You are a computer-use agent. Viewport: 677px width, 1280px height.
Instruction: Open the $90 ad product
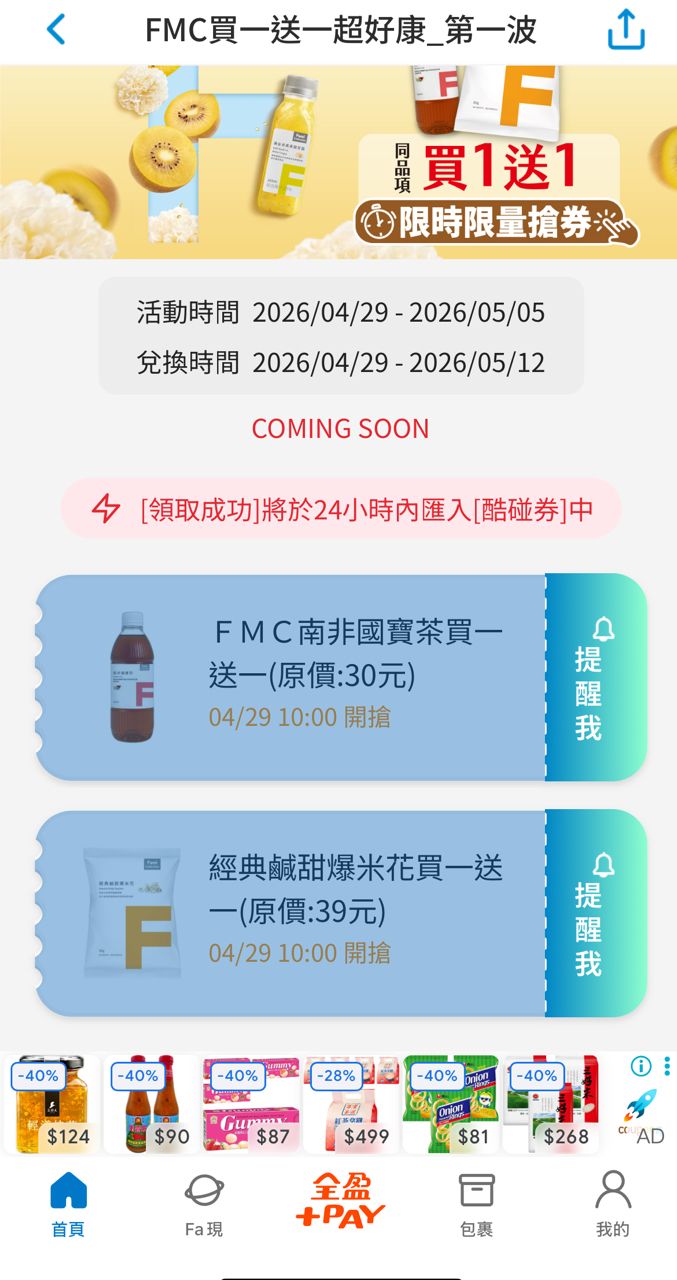[x=152, y=1105]
